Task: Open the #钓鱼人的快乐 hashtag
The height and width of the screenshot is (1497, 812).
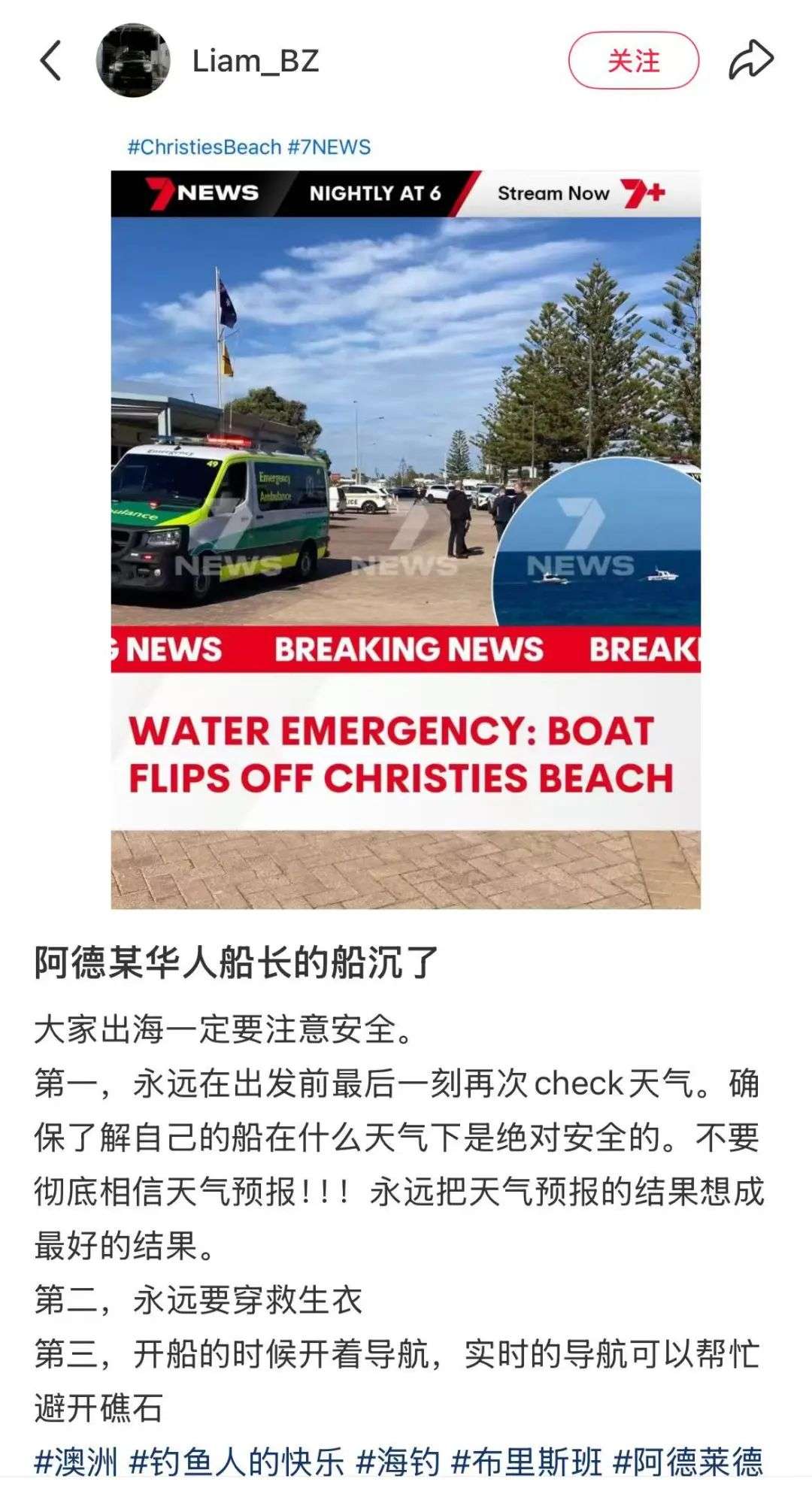Action: coord(236,1462)
